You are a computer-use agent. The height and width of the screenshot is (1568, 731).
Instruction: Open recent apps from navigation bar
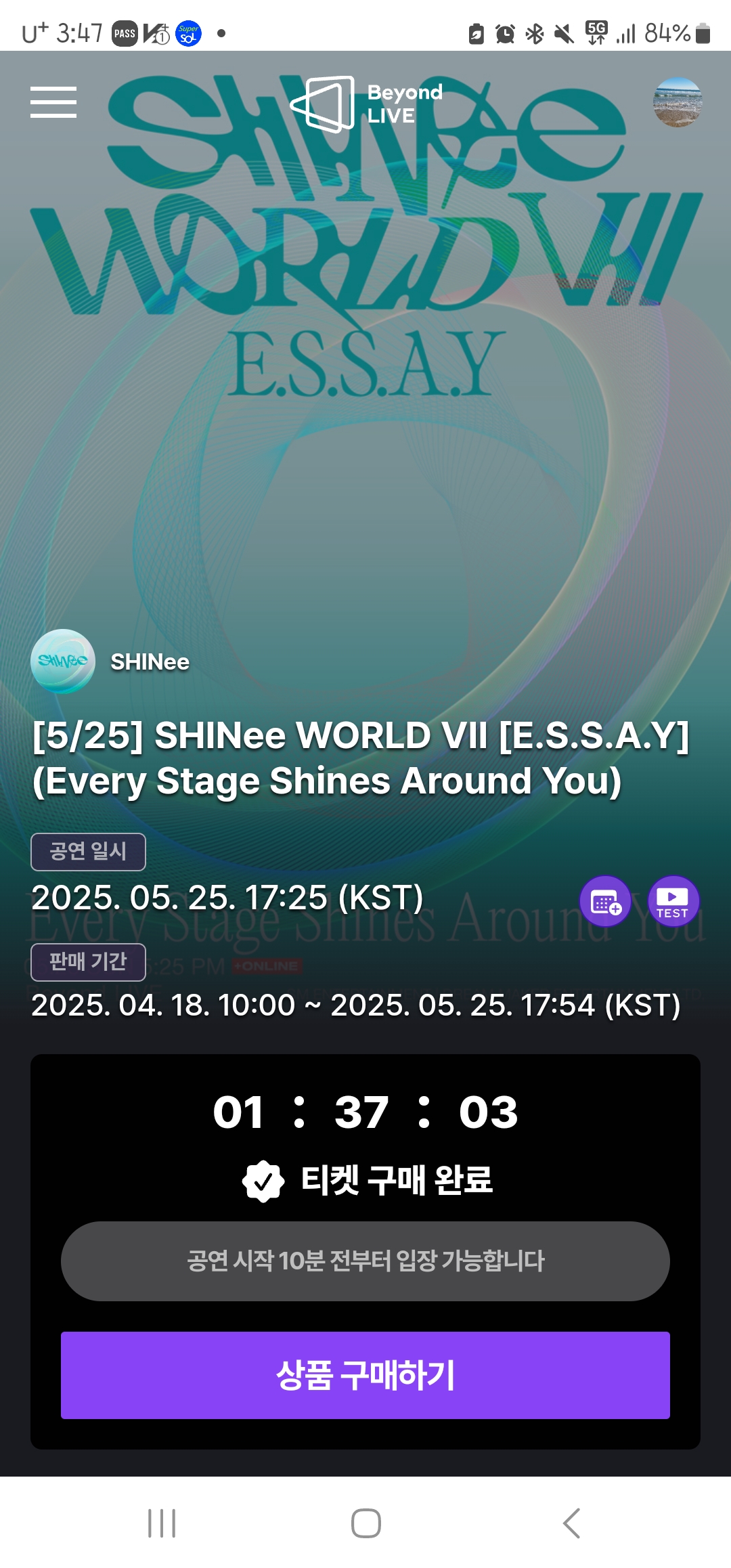click(162, 1523)
